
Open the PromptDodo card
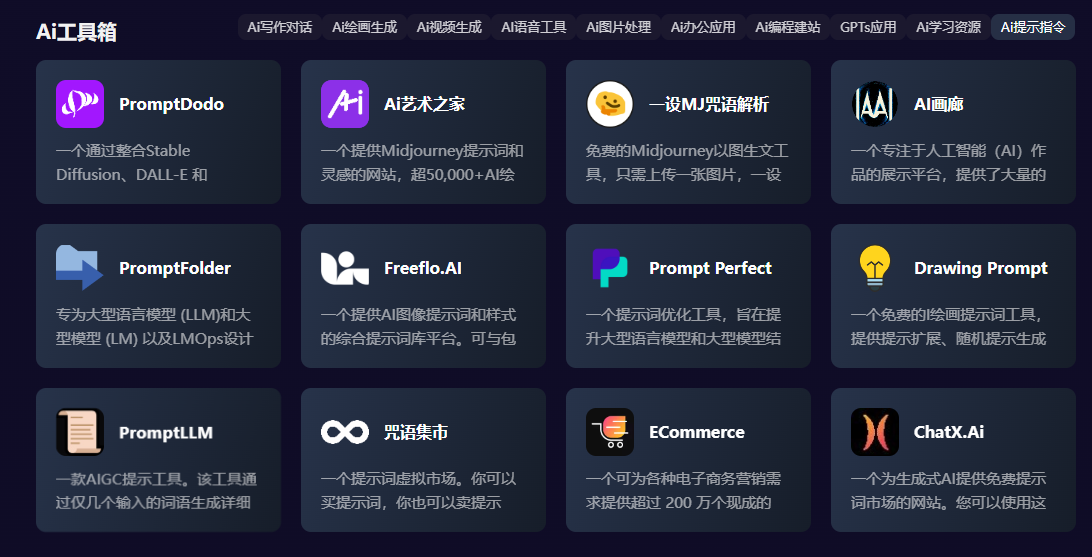coord(158,131)
